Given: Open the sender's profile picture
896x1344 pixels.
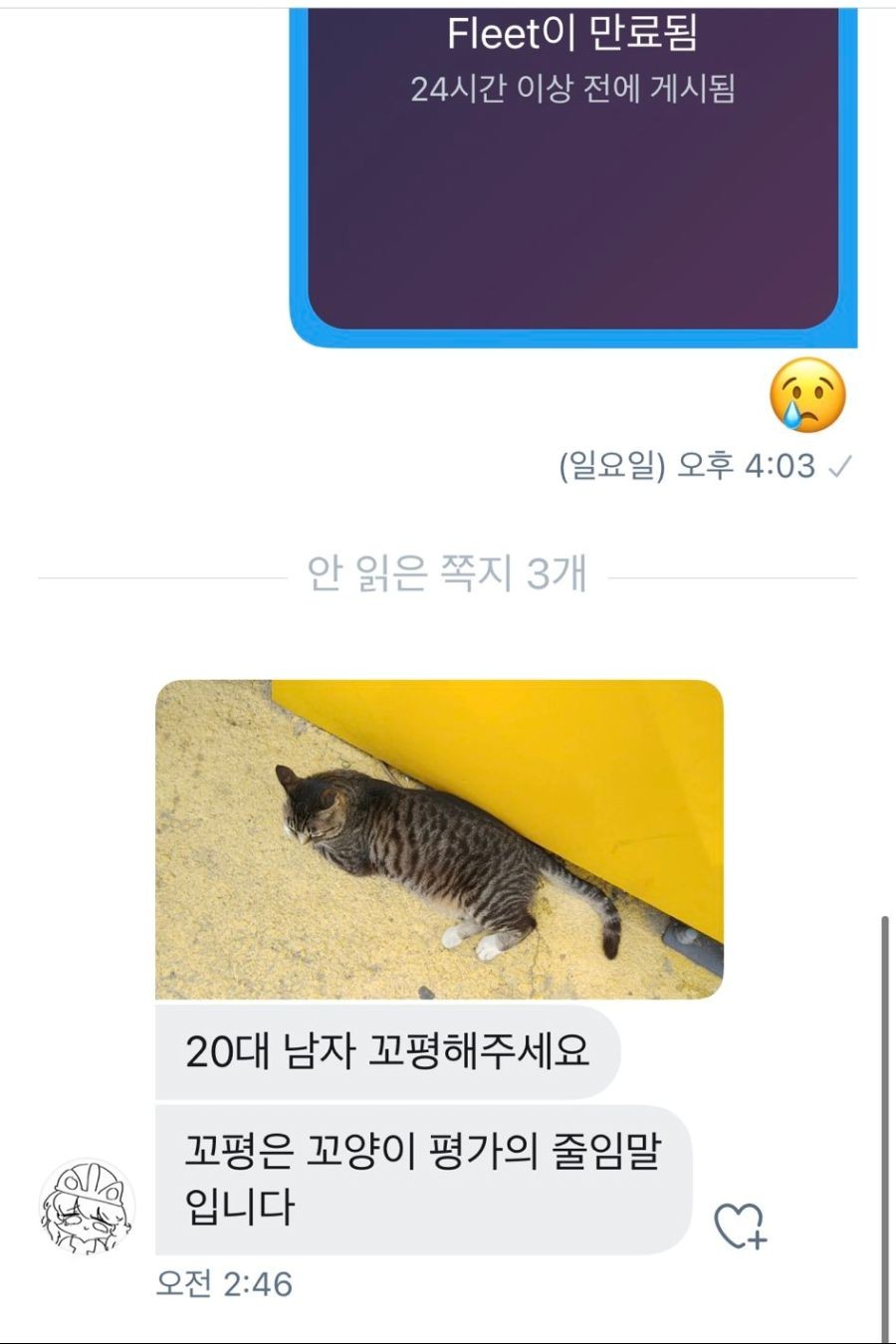Looking at the screenshot, I should [x=87, y=1207].
